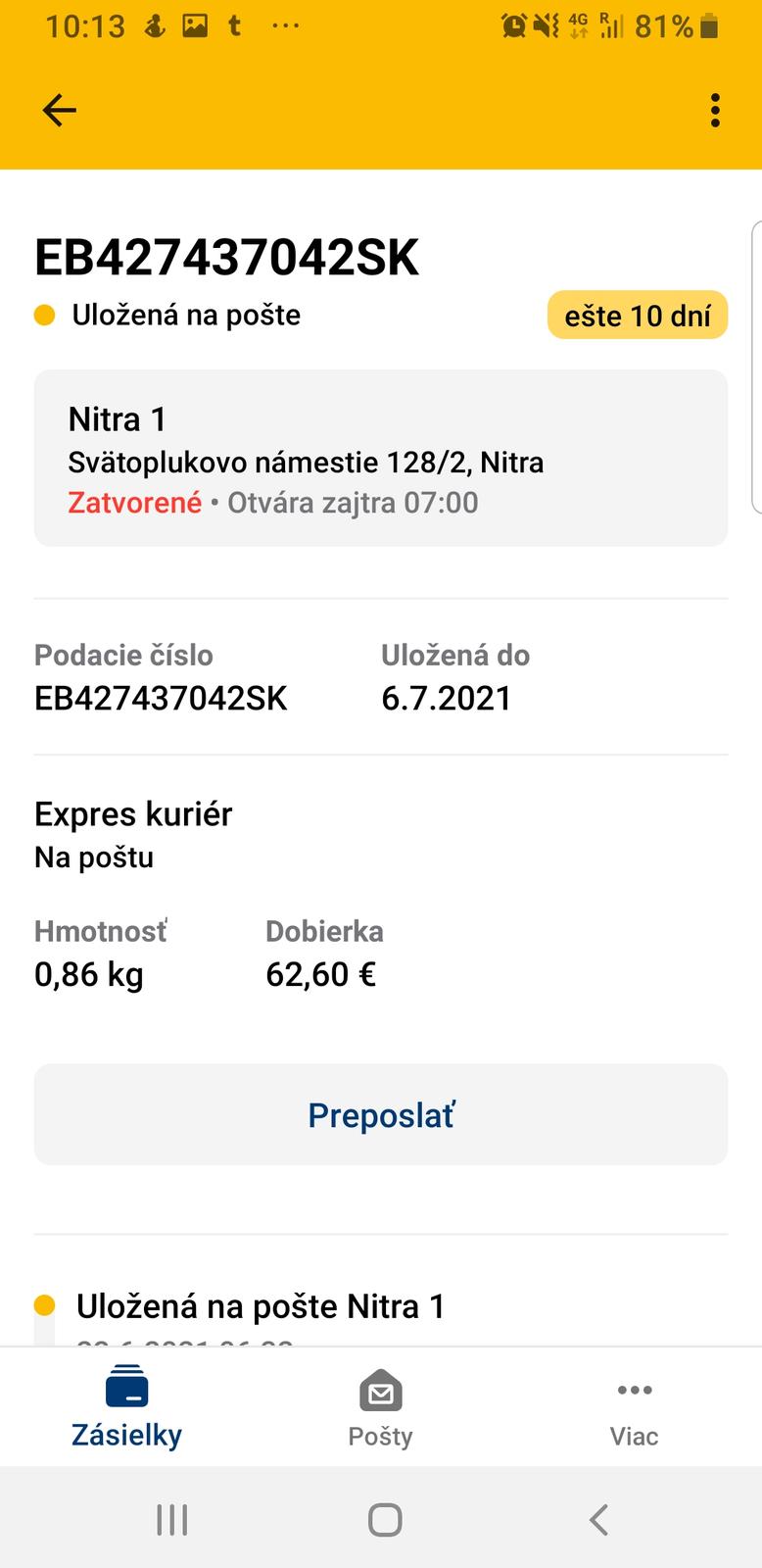
Task: Open the Viac tab
Action: (634, 1407)
